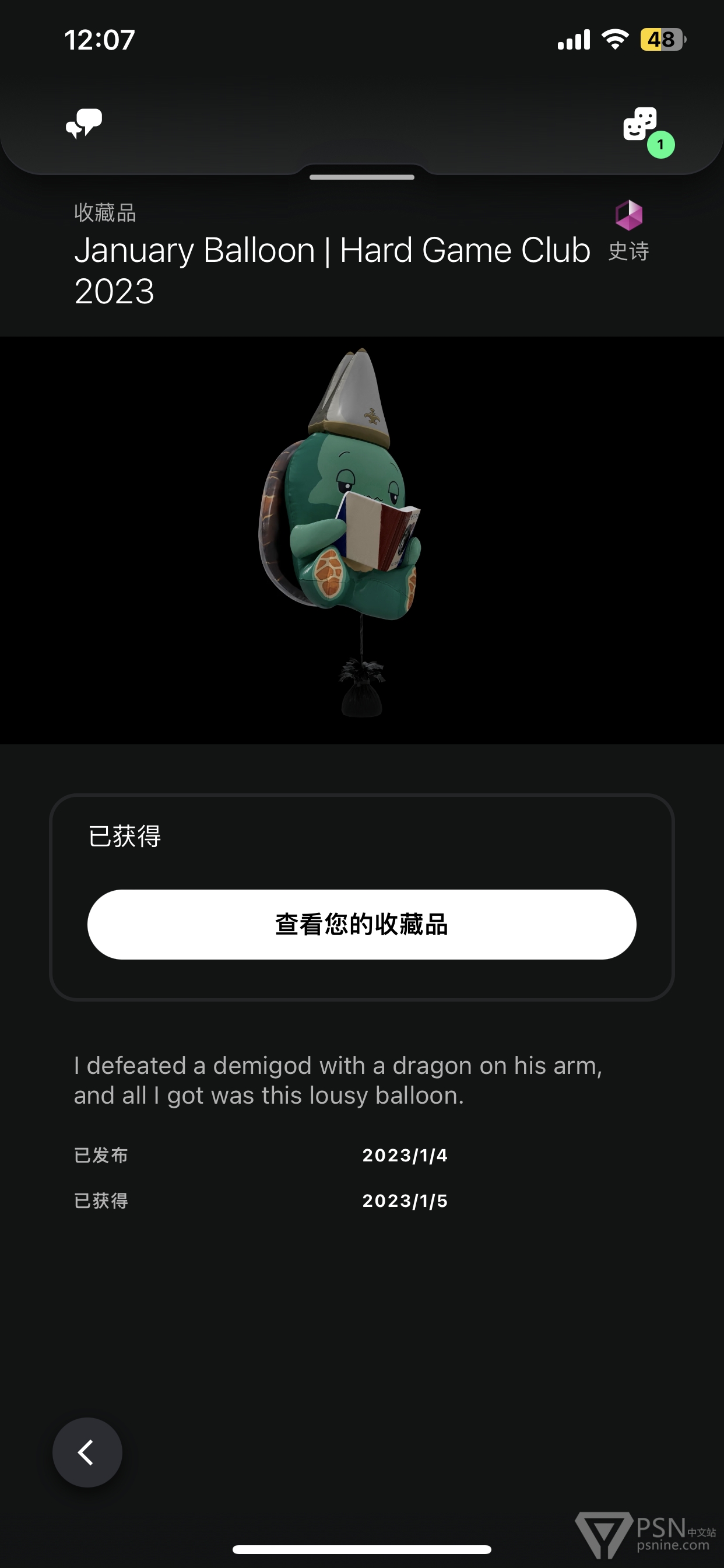Go back with the round arrow button
Viewport: 724px width, 1568px height.
pos(87,1452)
